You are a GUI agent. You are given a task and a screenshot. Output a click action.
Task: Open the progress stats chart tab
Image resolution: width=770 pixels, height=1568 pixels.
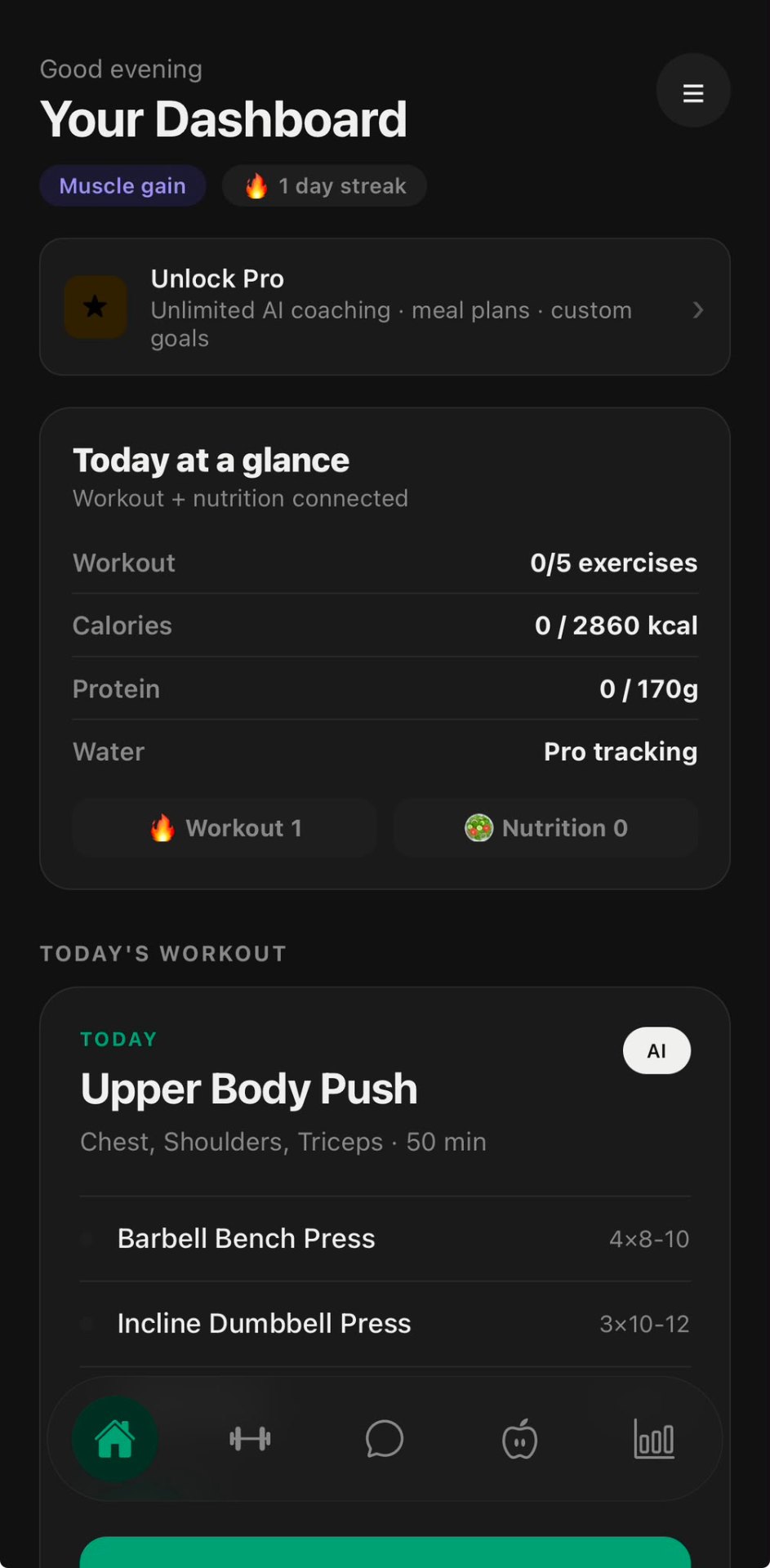pyautogui.click(x=654, y=1439)
